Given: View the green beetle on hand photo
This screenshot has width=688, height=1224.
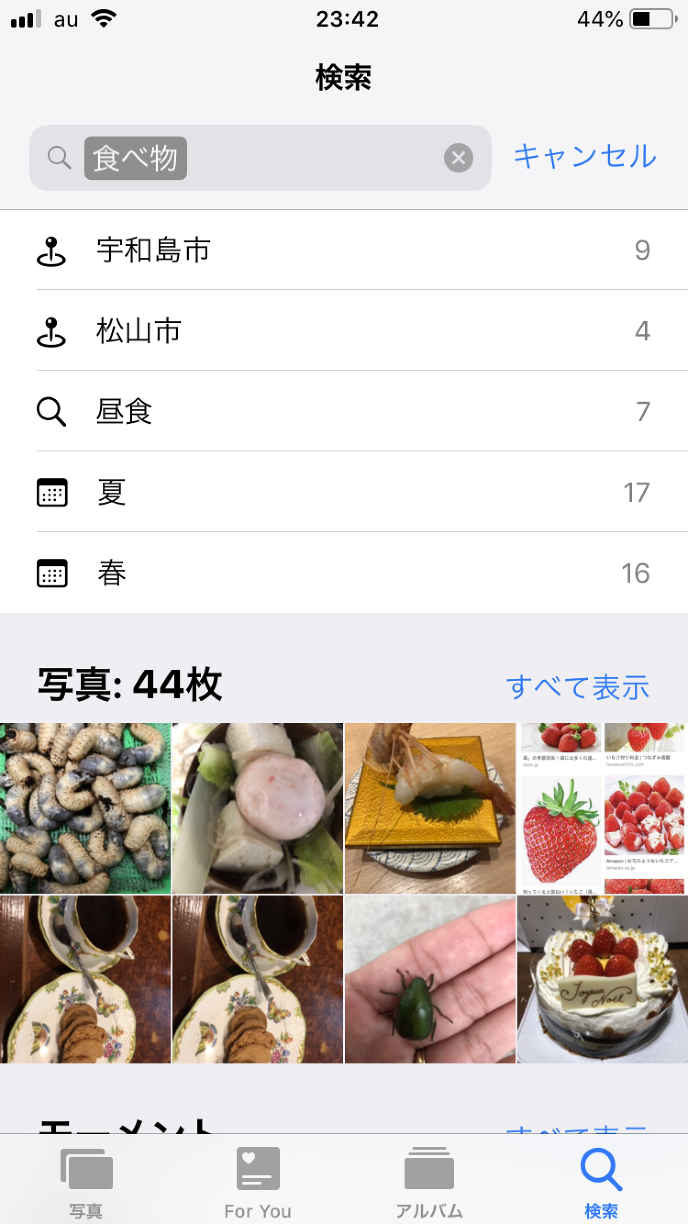Looking at the screenshot, I should [x=430, y=979].
